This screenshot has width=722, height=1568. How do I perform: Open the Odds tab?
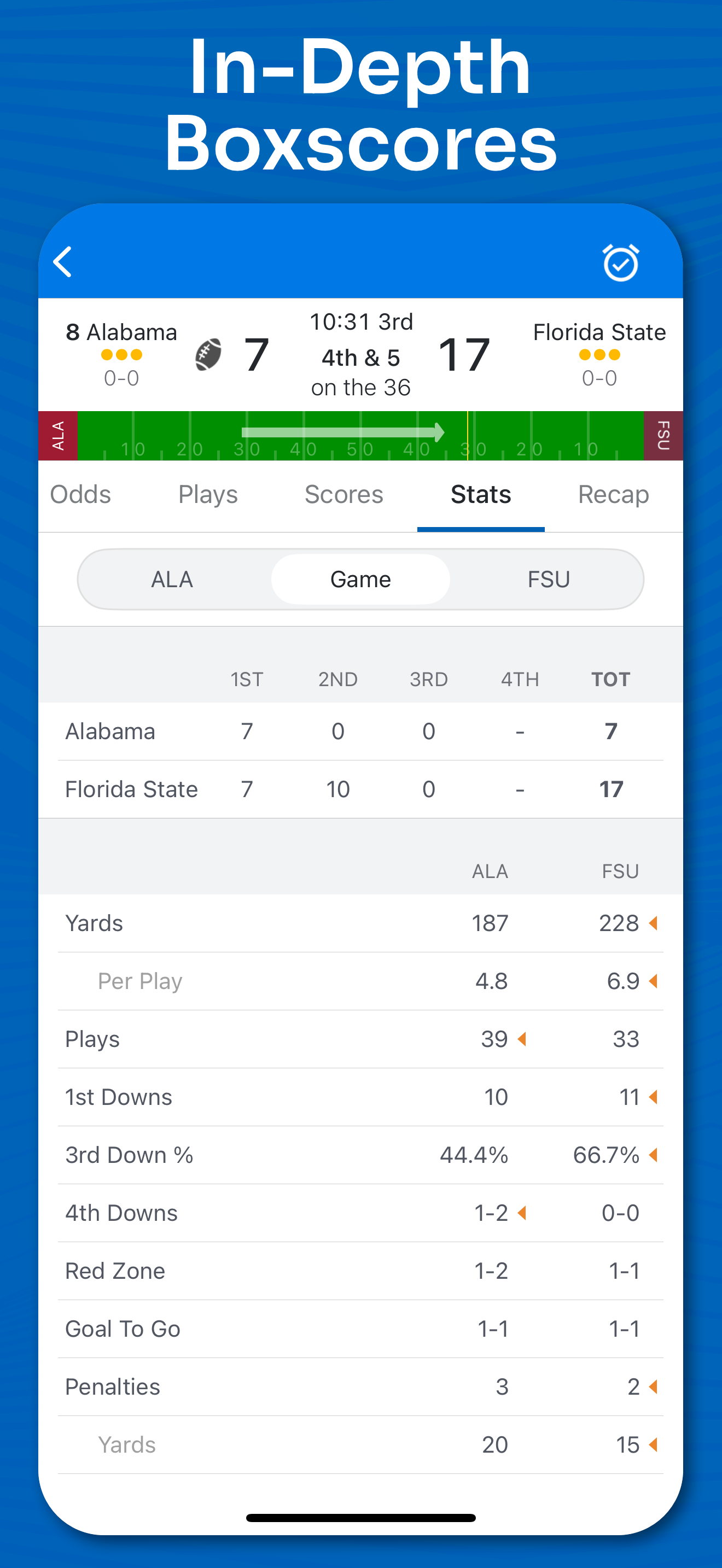click(80, 494)
